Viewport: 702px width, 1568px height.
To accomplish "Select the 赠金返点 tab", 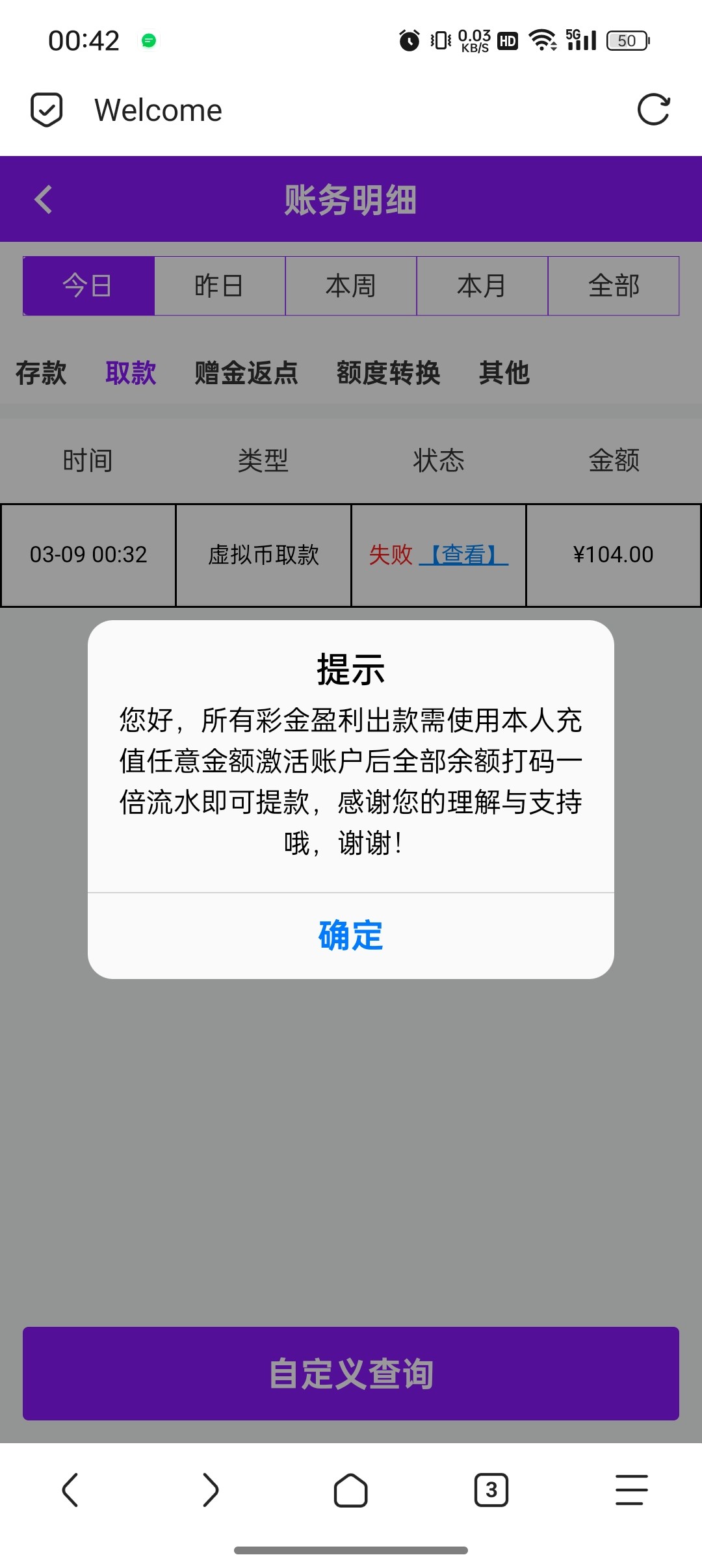I will (x=245, y=373).
